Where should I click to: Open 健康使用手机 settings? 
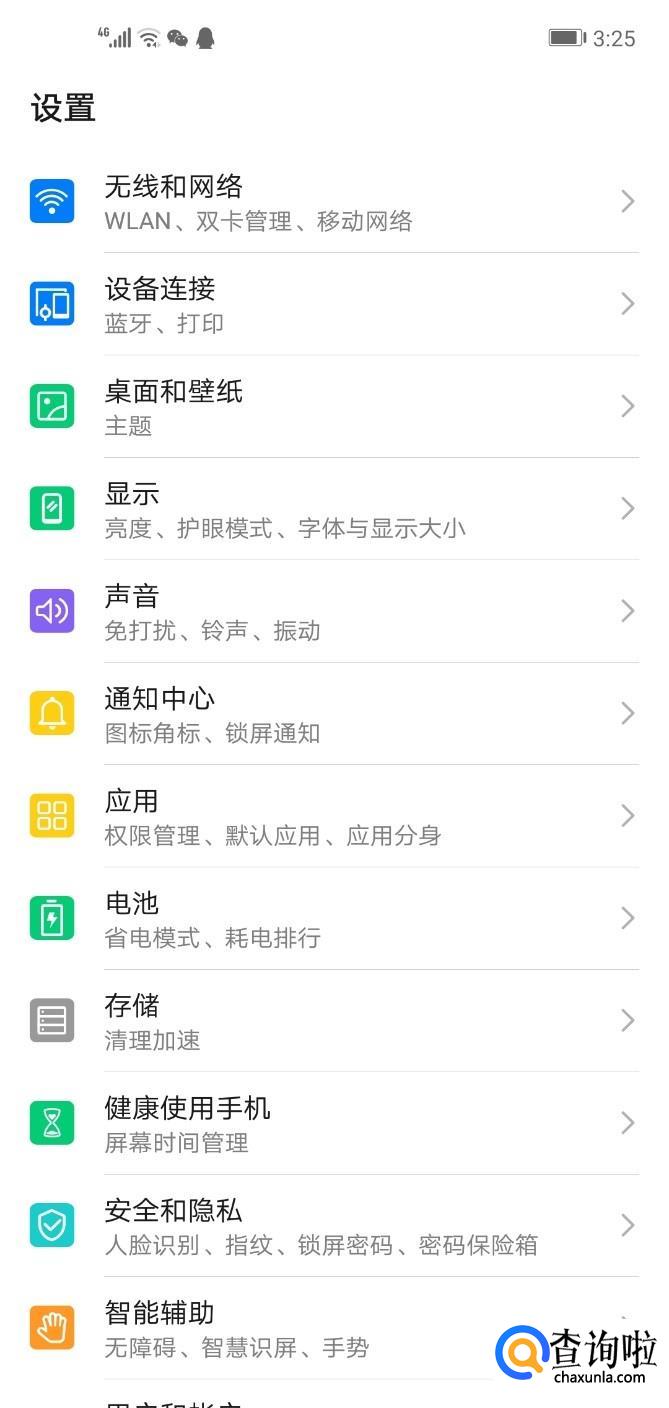tap(334, 1123)
